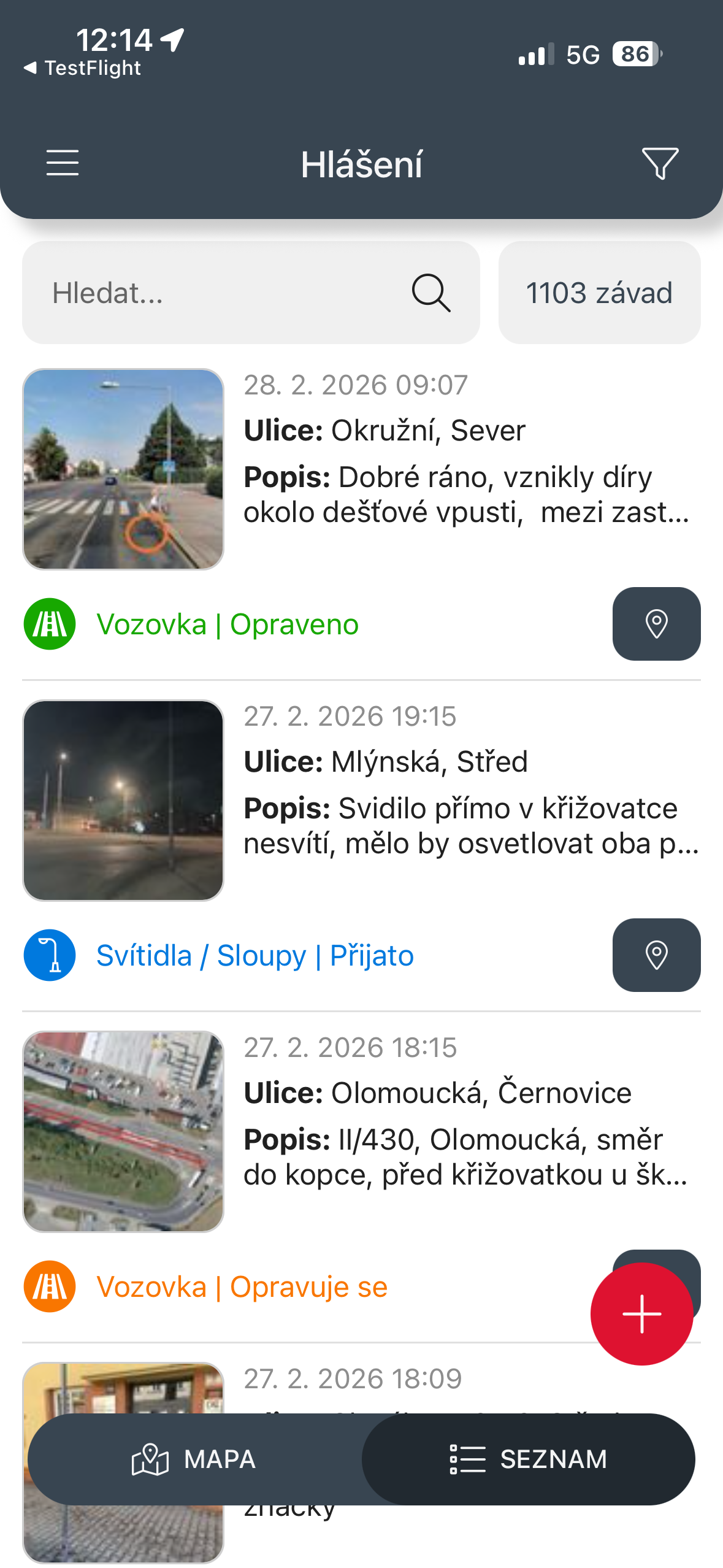This screenshot has height=1568, width=723.
Task: View photo of Okružní road report
Action: tap(123, 469)
